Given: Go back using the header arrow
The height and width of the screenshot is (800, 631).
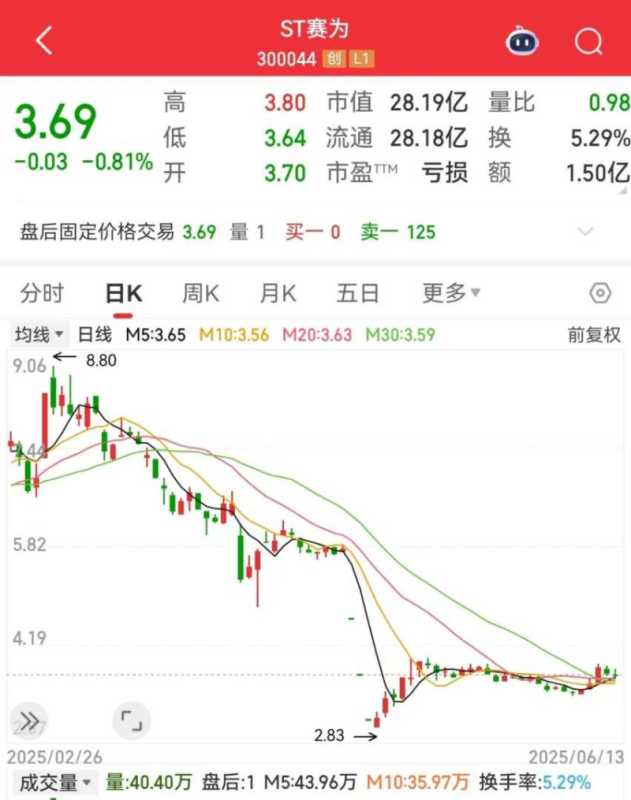Looking at the screenshot, I should pyautogui.click(x=43, y=41).
